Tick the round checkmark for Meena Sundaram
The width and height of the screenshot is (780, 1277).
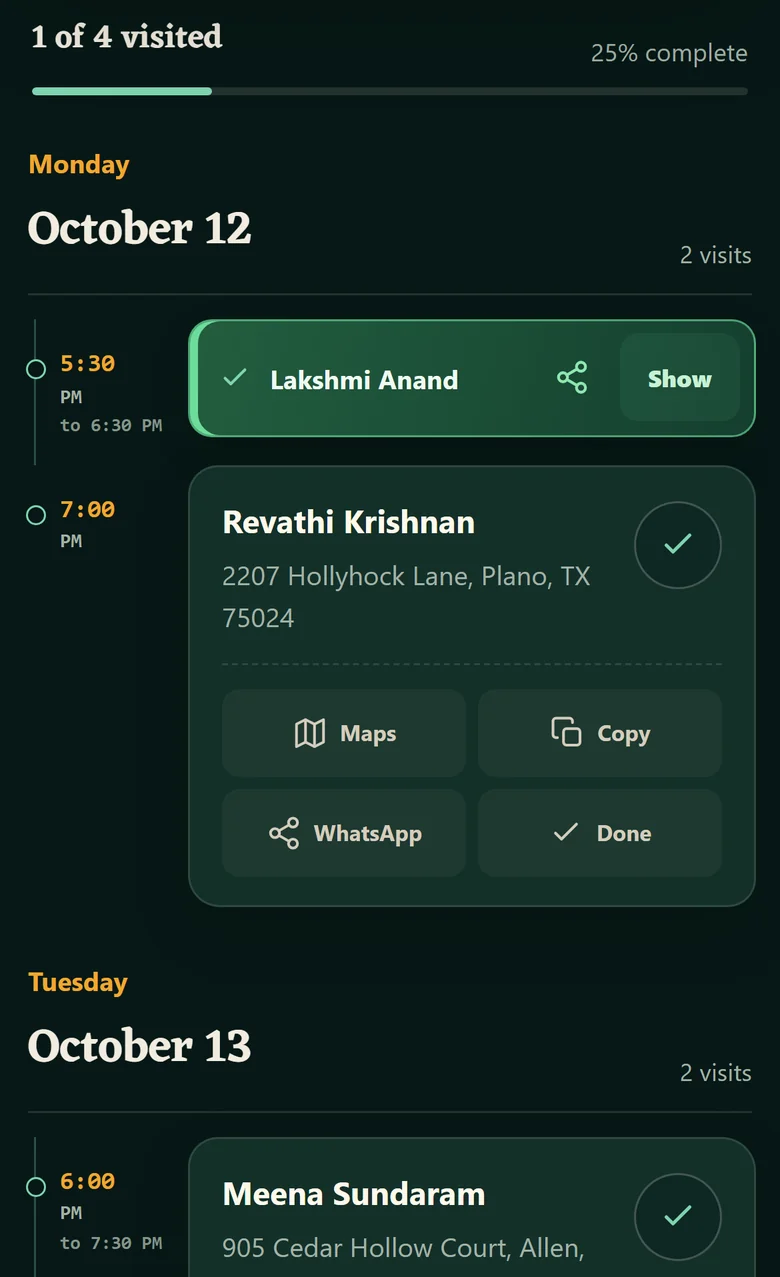[x=678, y=1217]
